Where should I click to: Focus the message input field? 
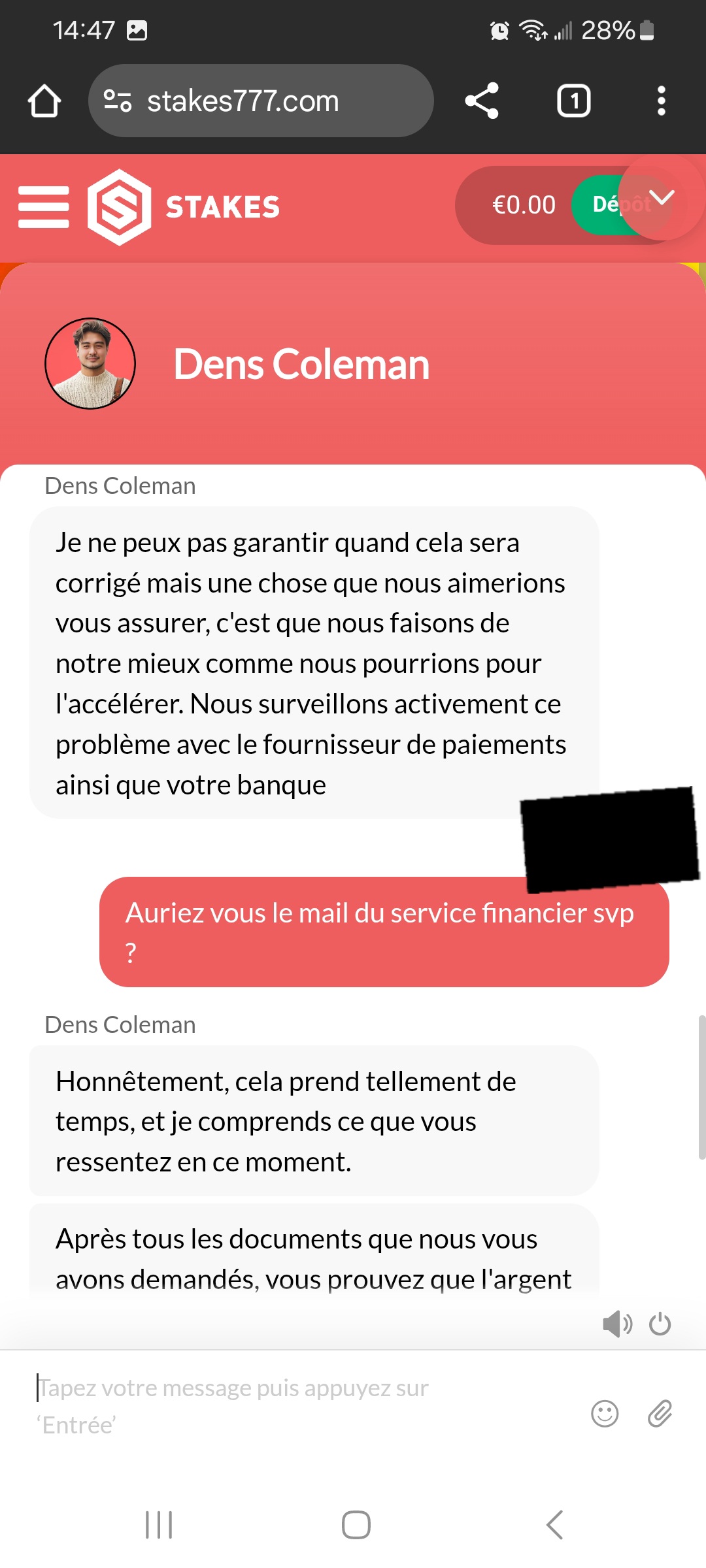pyautogui.click(x=294, y=1406)
